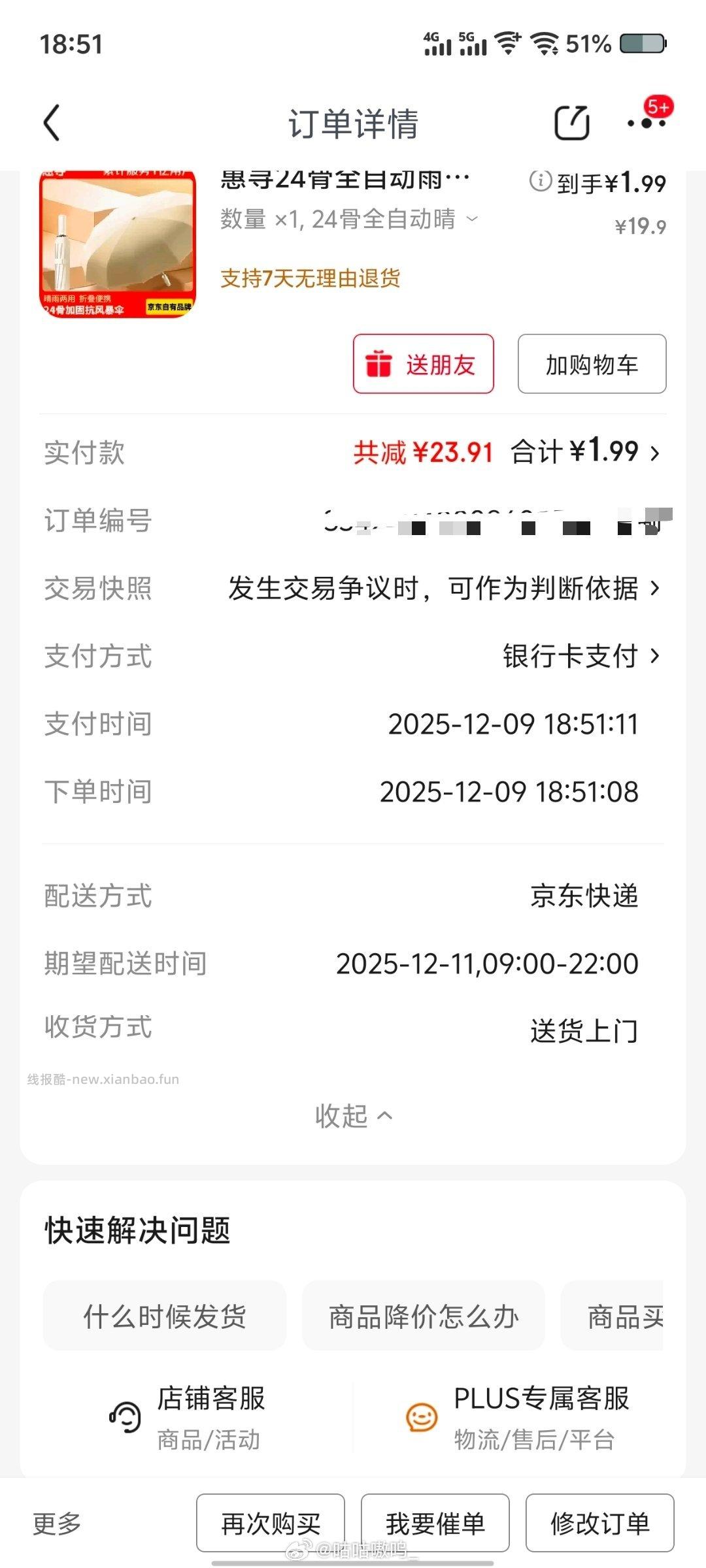Screen dimensions: 706x1568
Task: Open the share icon at top right
Action: pyautogui.click(x=572, y=123)
